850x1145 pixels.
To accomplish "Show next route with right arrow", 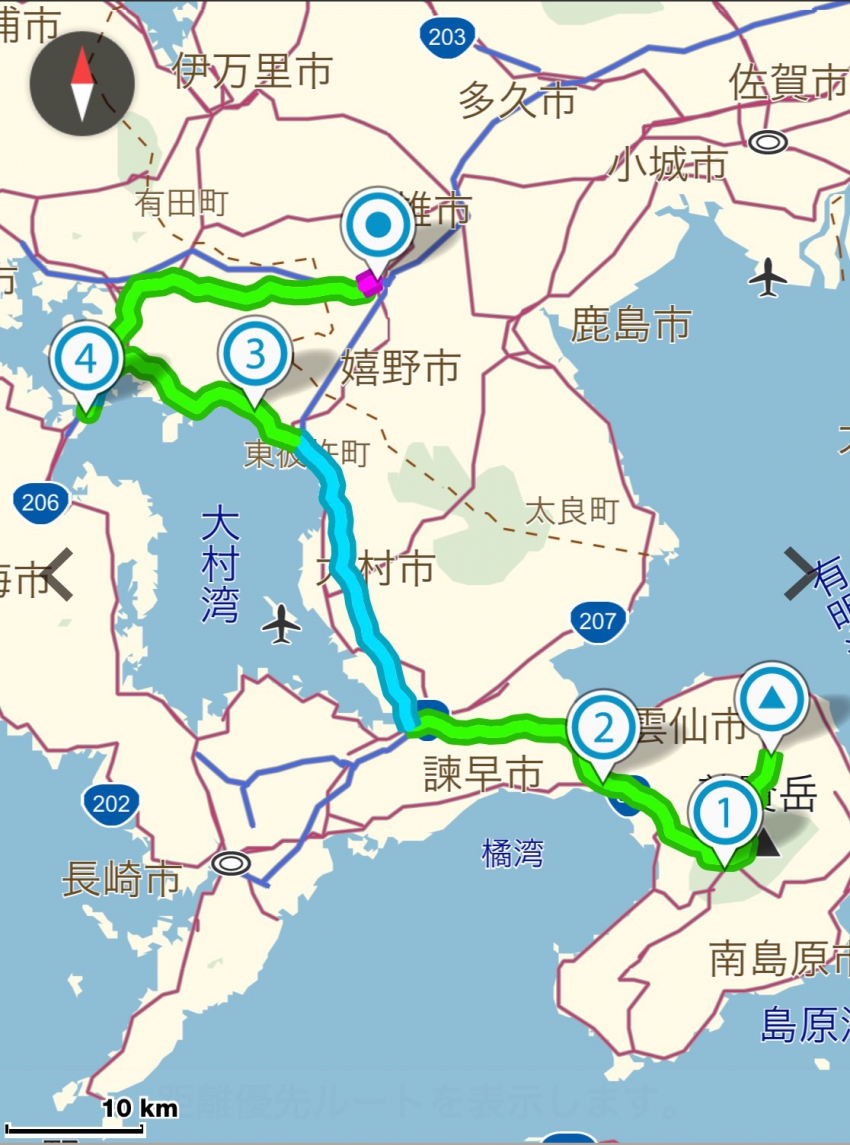I will click(x=802, y=574).
